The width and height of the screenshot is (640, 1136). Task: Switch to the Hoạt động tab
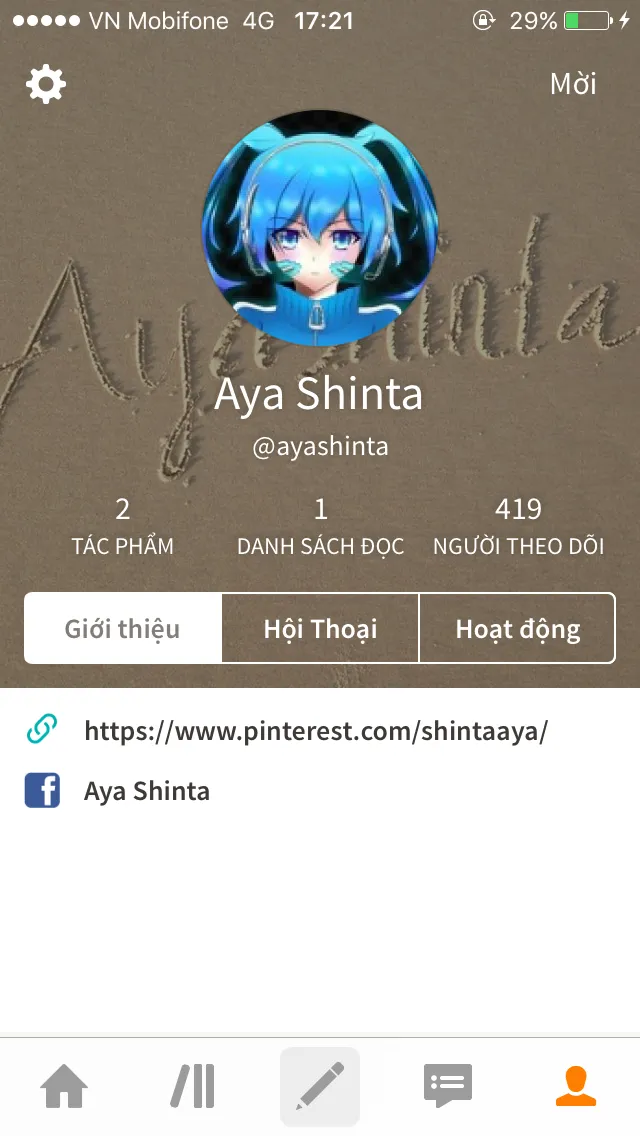[517, 629]
